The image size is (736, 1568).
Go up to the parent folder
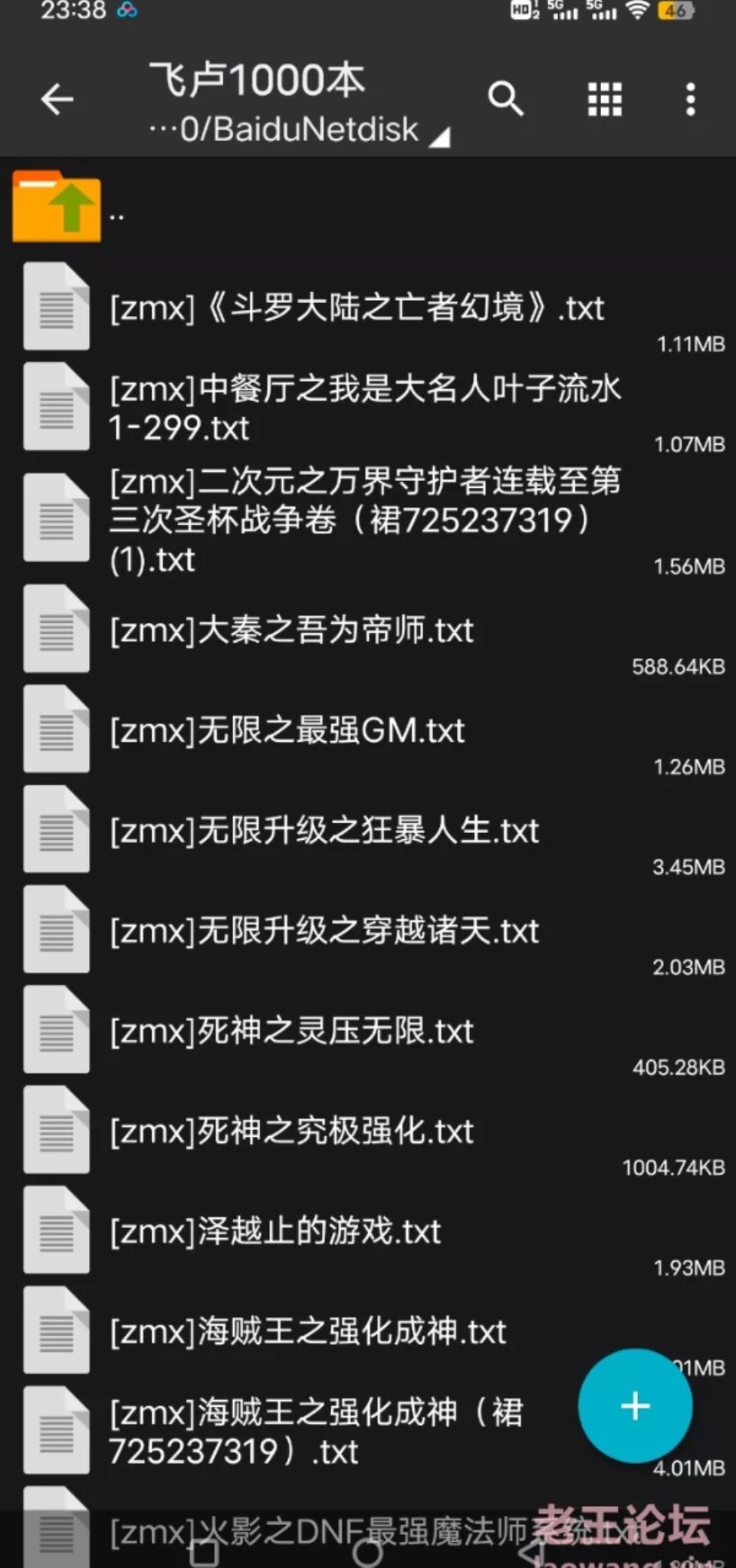[x=368, y=207]
